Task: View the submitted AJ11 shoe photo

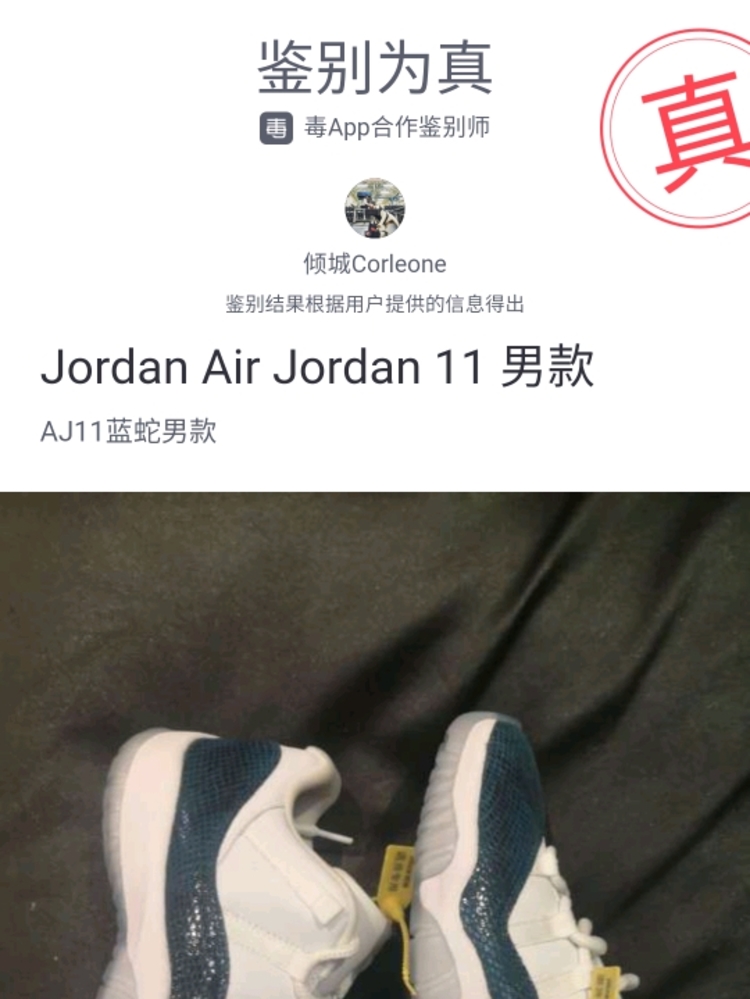Action: pos(375,745)
